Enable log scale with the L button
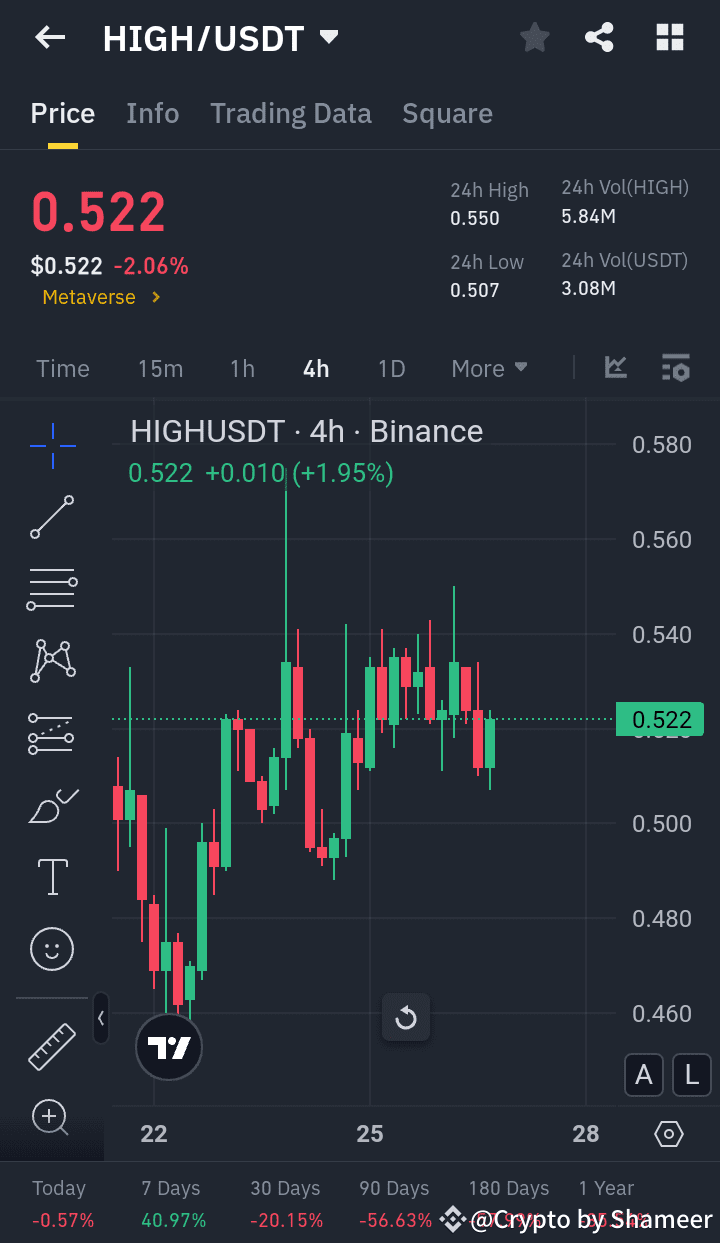 pos(691,1075)
